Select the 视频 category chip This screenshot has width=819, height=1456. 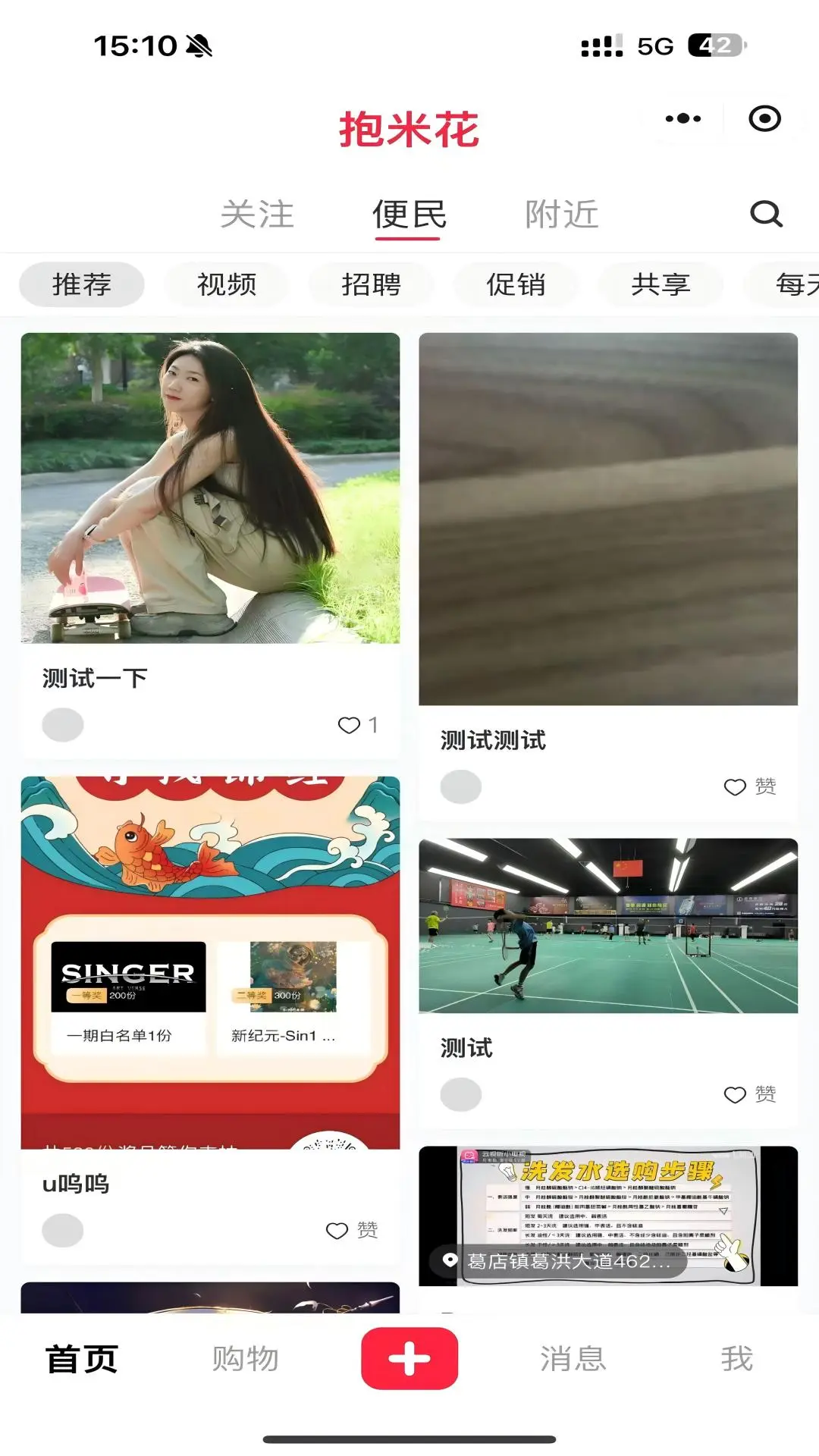click(x=226, y=285)
